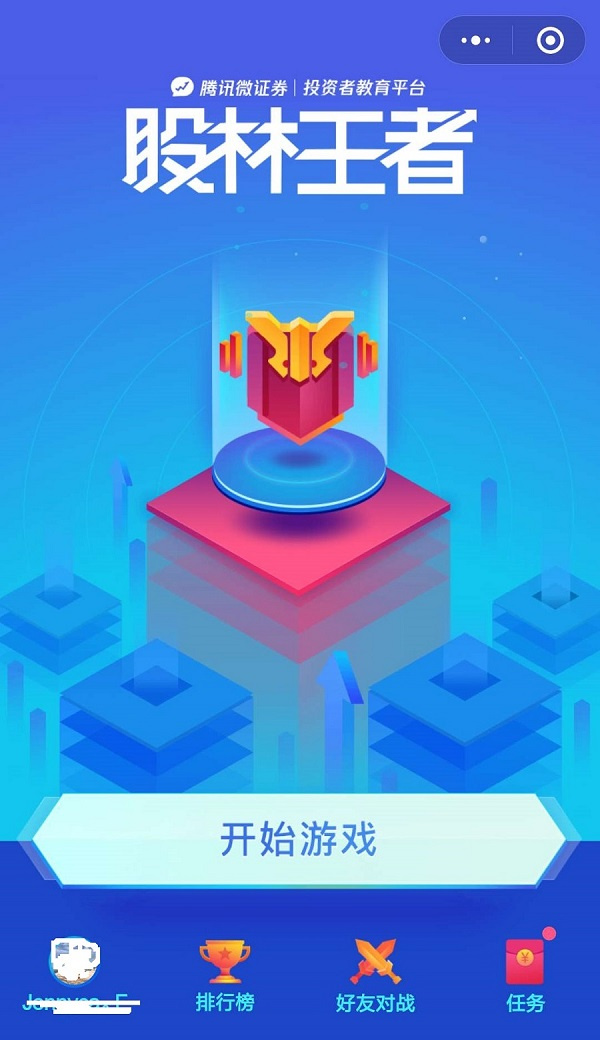Open the mini program more options menu
Screen dimensions: 600x1040
pos(475,40)
